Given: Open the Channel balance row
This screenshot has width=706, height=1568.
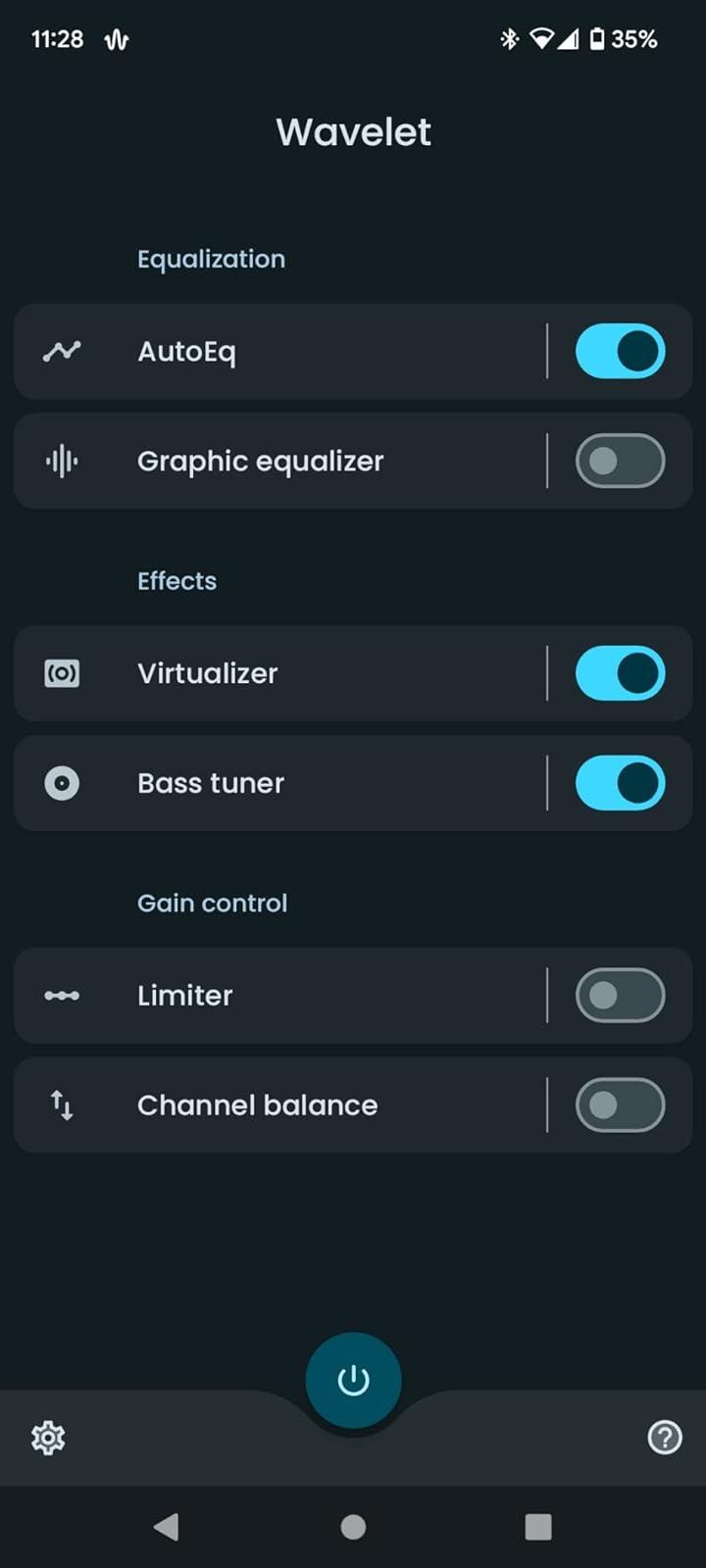Looking at the screenshot, I should [x=279, y=1104].
